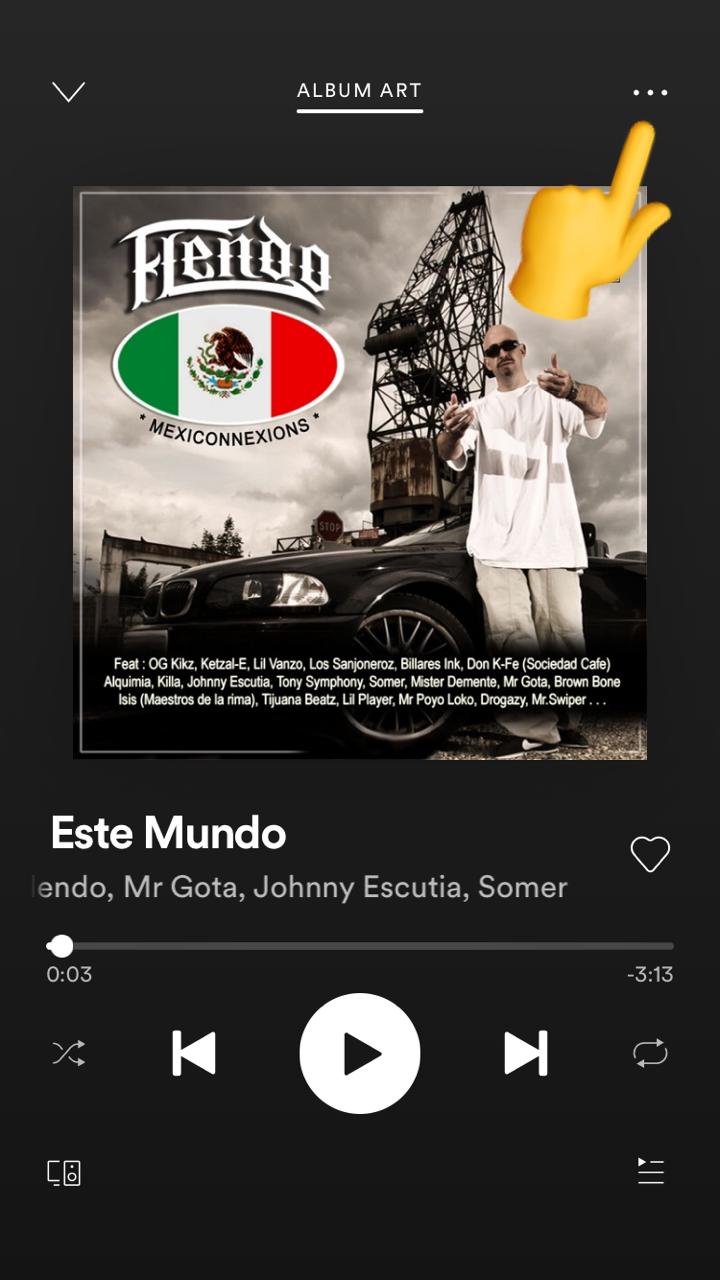720x1280 pixels.
Task: Tap the playback progress bar
Action: (x=360, y=946)
